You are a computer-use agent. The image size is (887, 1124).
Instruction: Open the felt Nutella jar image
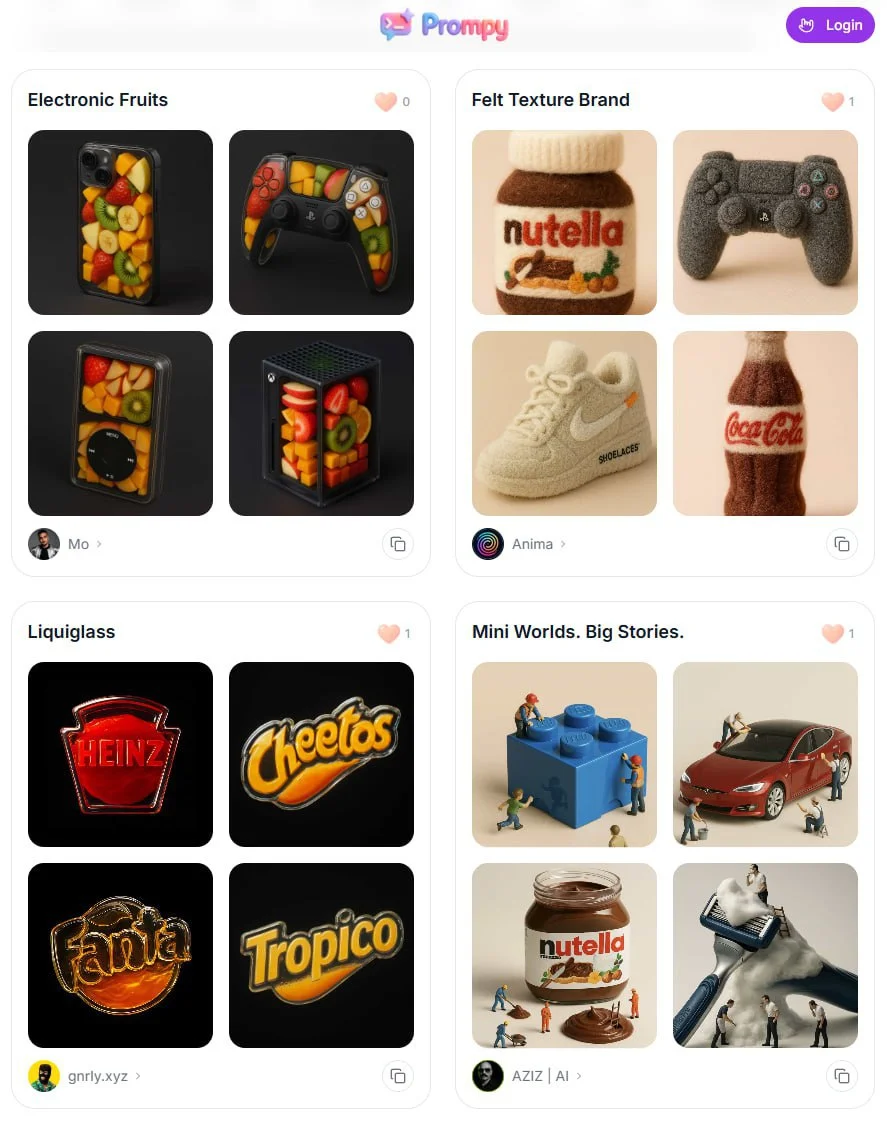pyautogui.click(x=564, y=222)
